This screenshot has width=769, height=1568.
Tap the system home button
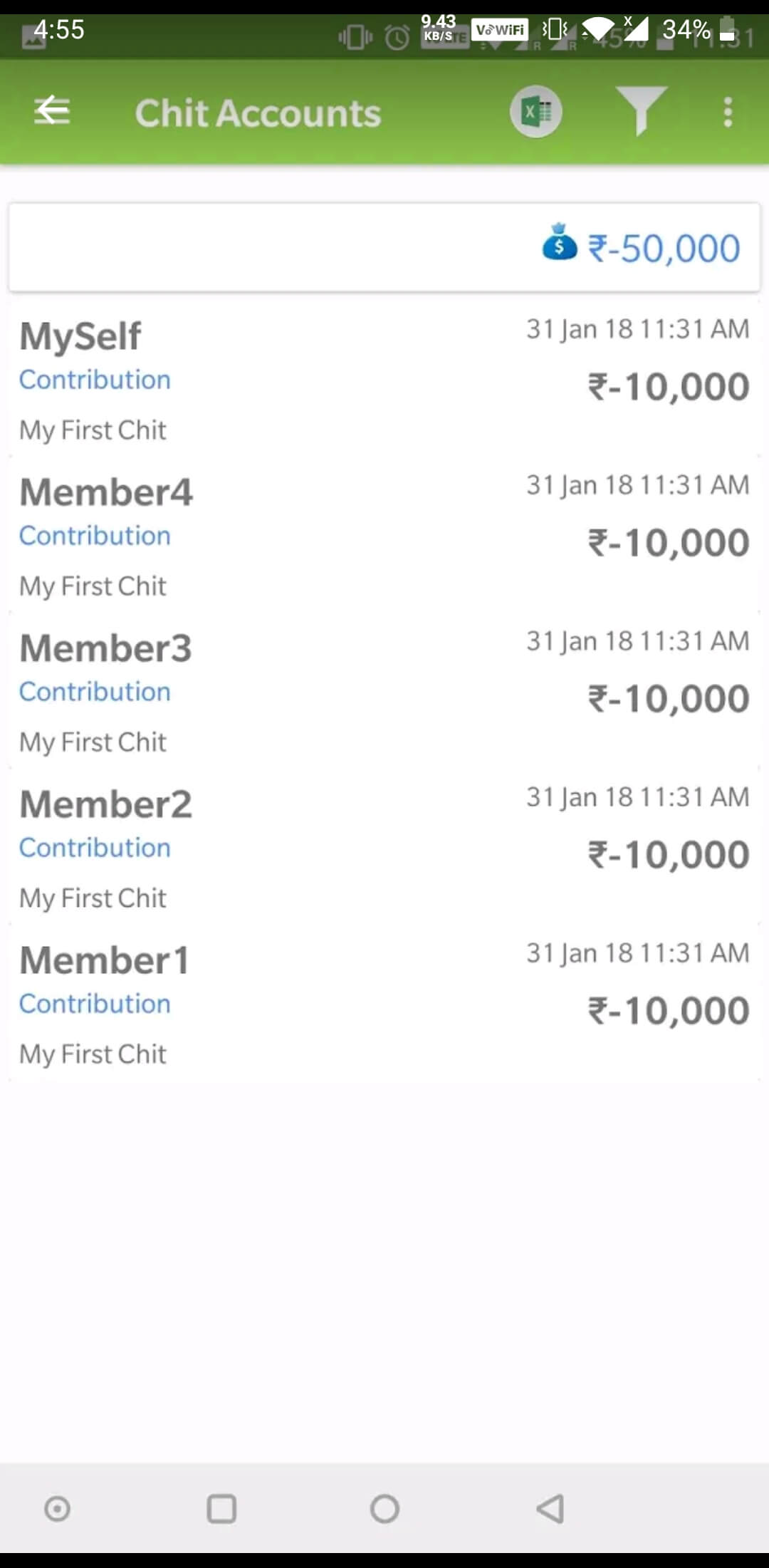pos(384,1508)
